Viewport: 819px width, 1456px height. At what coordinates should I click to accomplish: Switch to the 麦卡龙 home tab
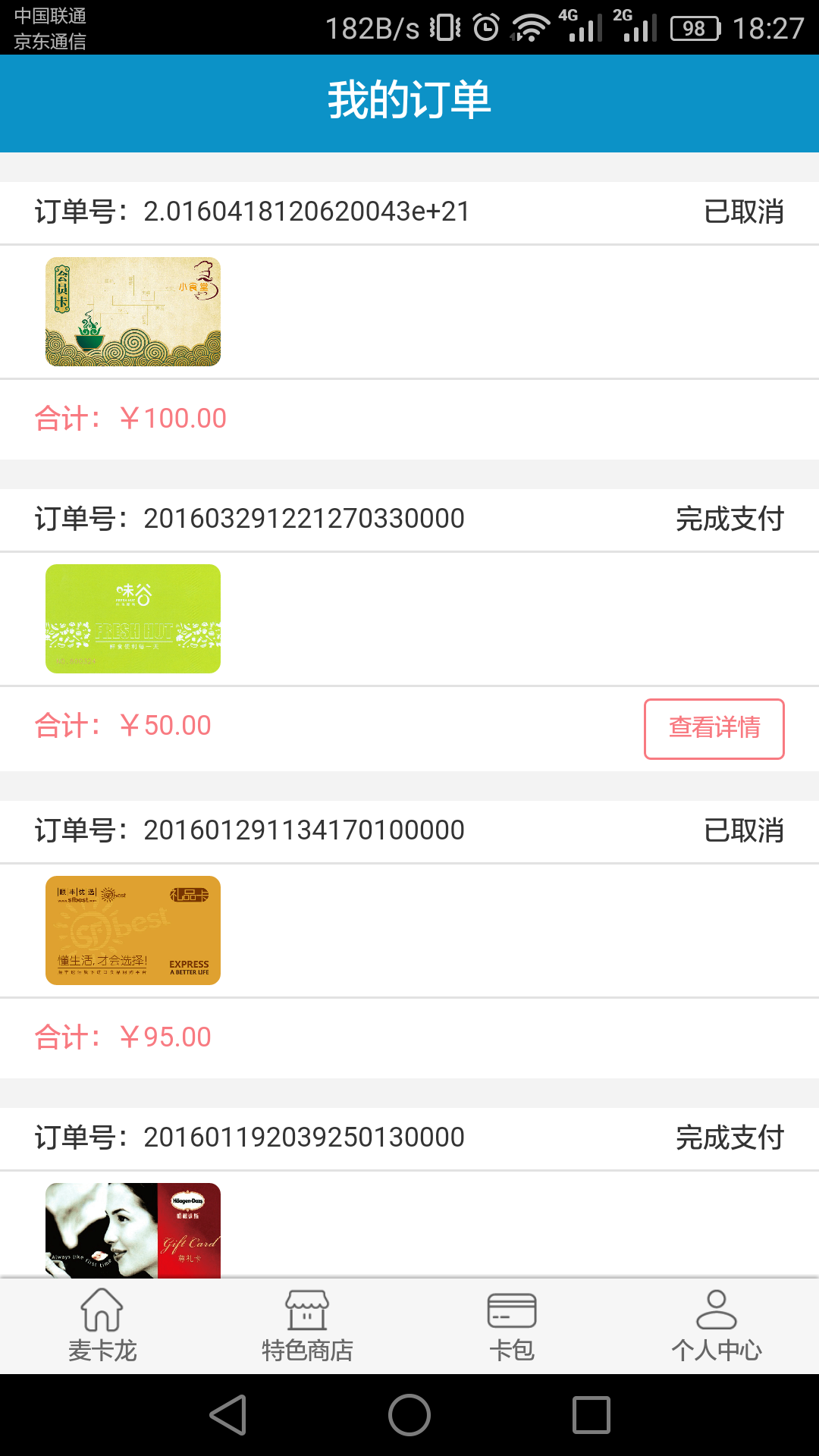click(102, 1326)
